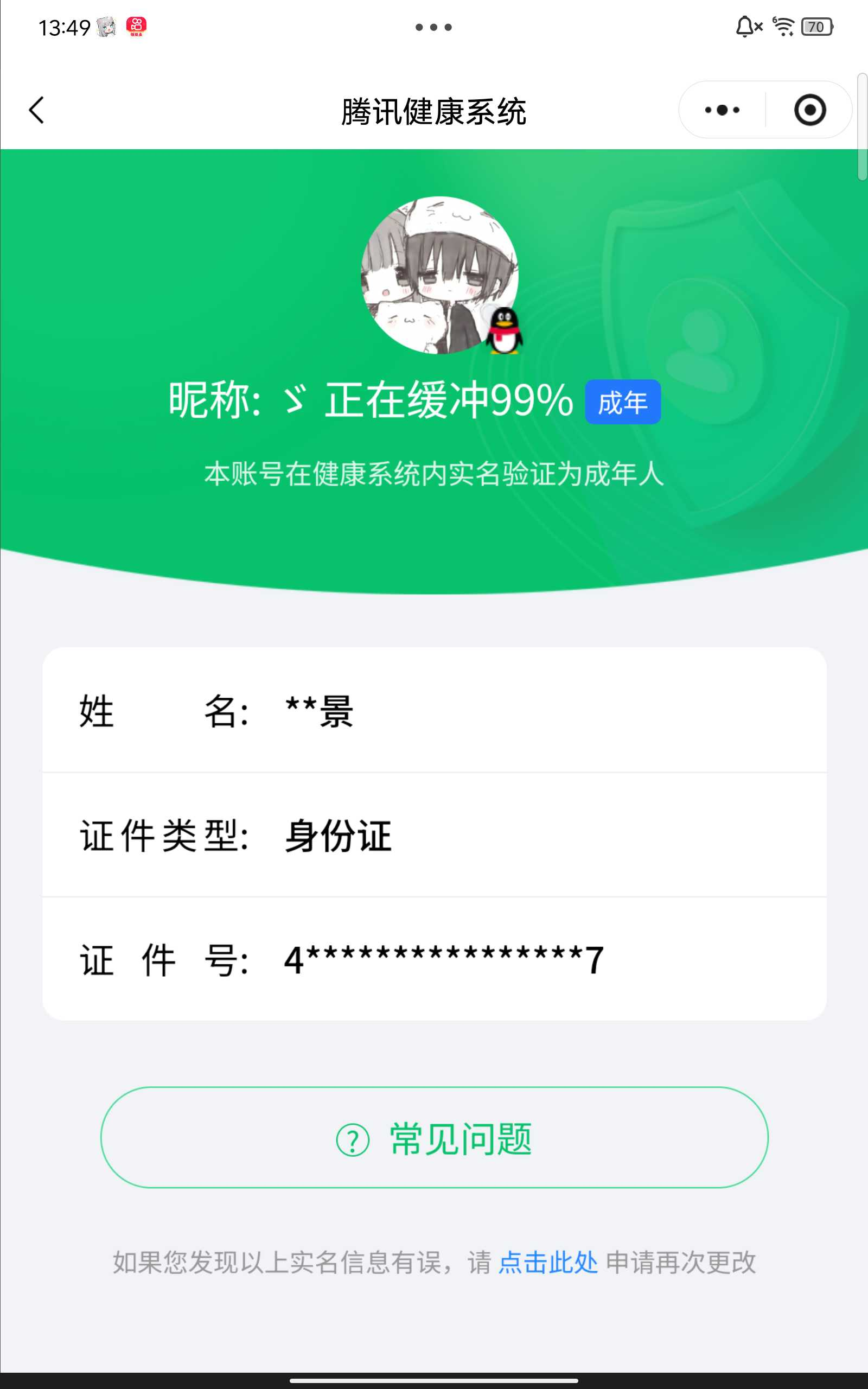
Task: Tap the bottom gesture navigation bar
Action: click(x=434, y=1380)
